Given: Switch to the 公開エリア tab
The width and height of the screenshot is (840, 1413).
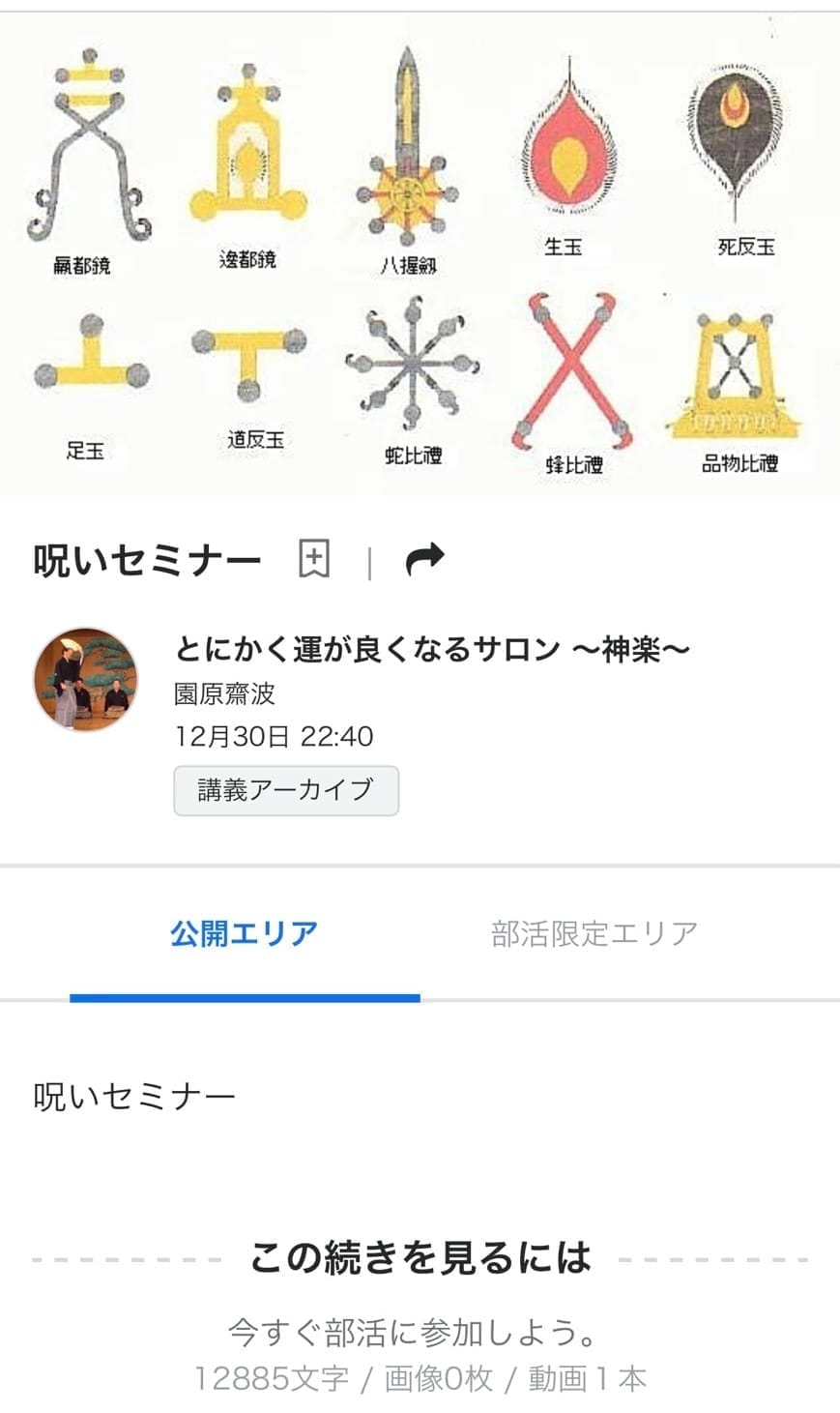Looking at the screenshot, I should pos(245,933).
